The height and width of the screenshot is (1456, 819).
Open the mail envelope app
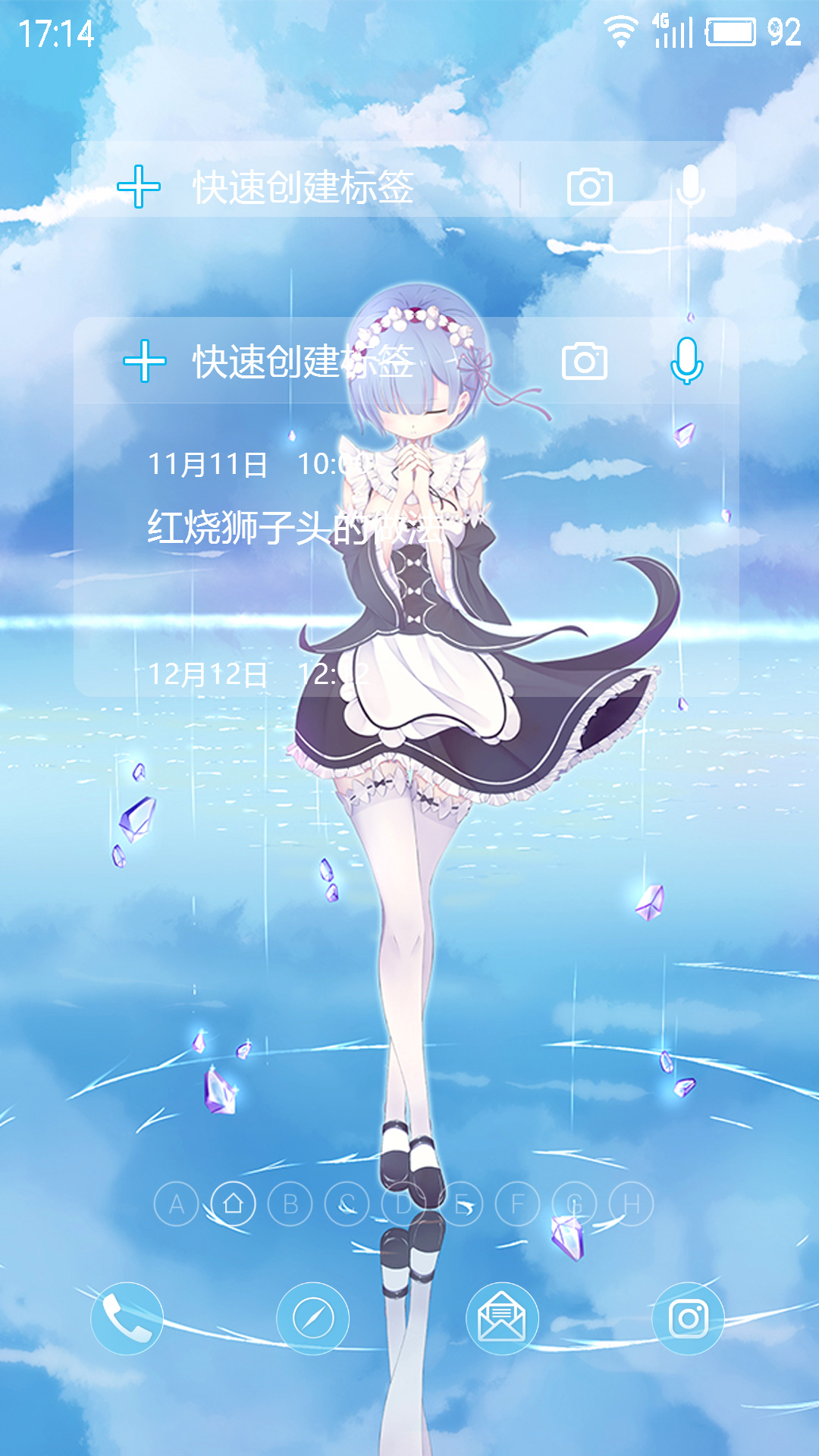point(501,1319)
